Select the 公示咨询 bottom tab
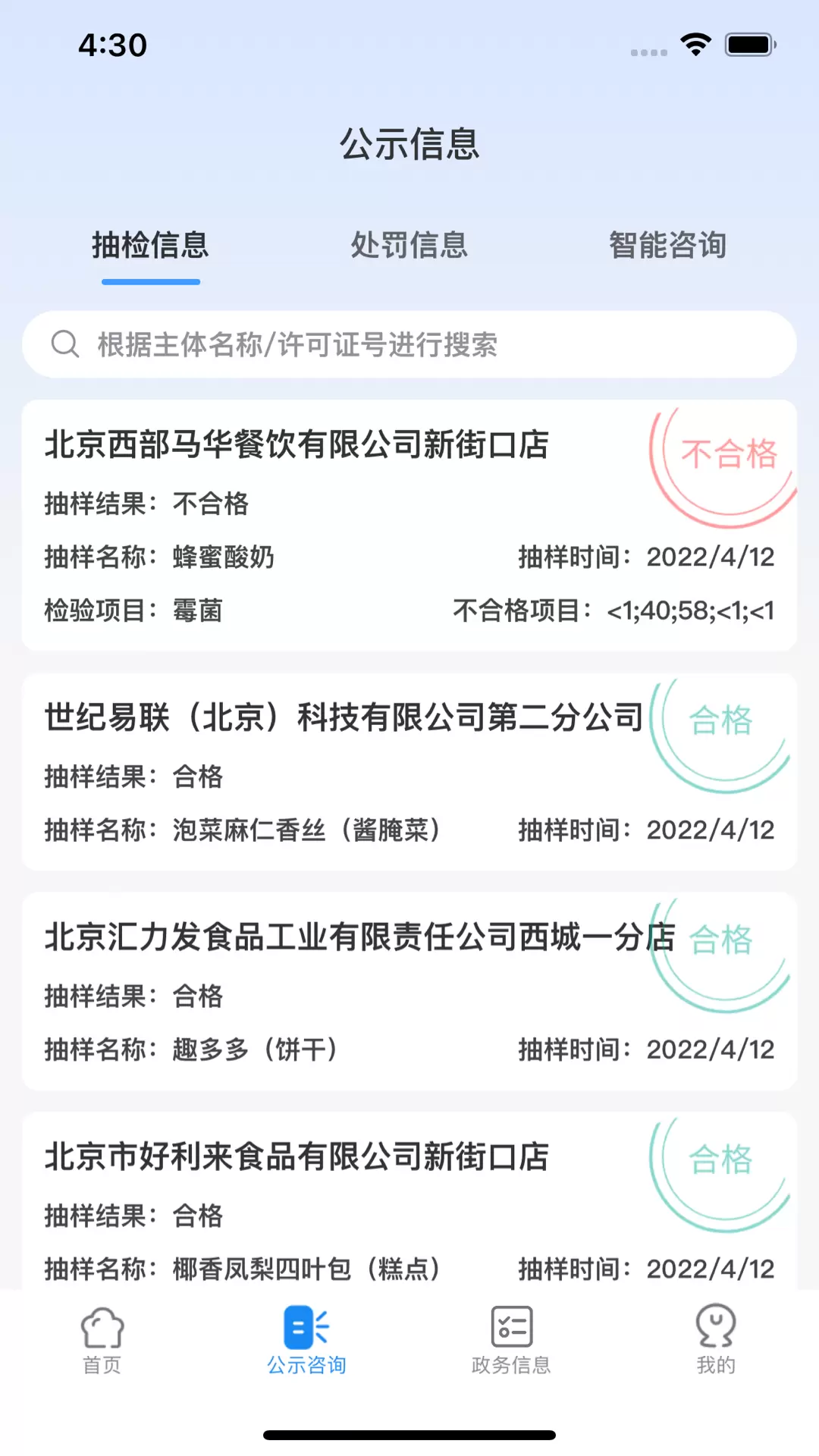Viewport: 819px width, 1456px height. [306, 1341]
